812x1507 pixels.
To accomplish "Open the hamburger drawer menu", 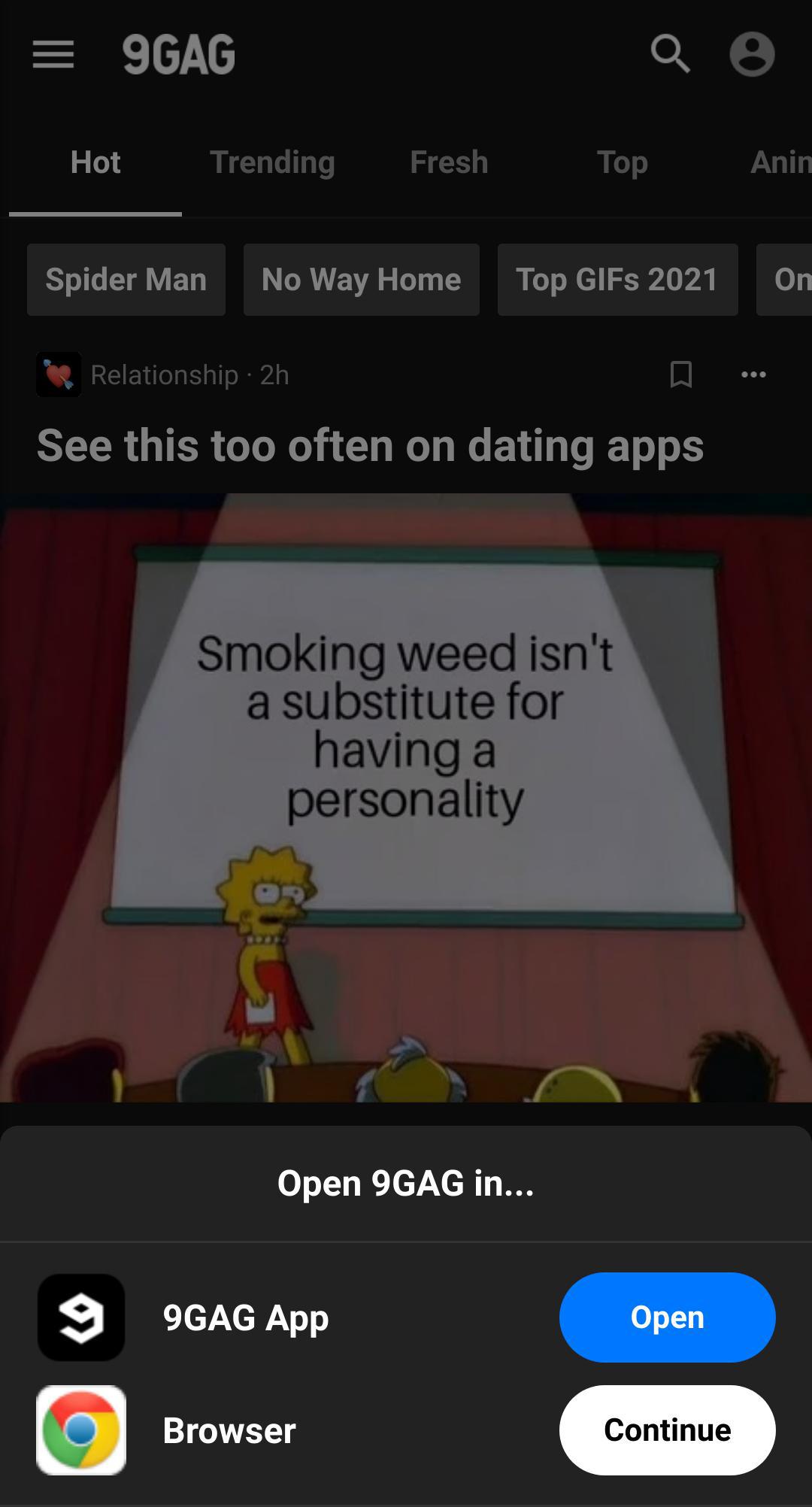I will (x=53, y=54).
